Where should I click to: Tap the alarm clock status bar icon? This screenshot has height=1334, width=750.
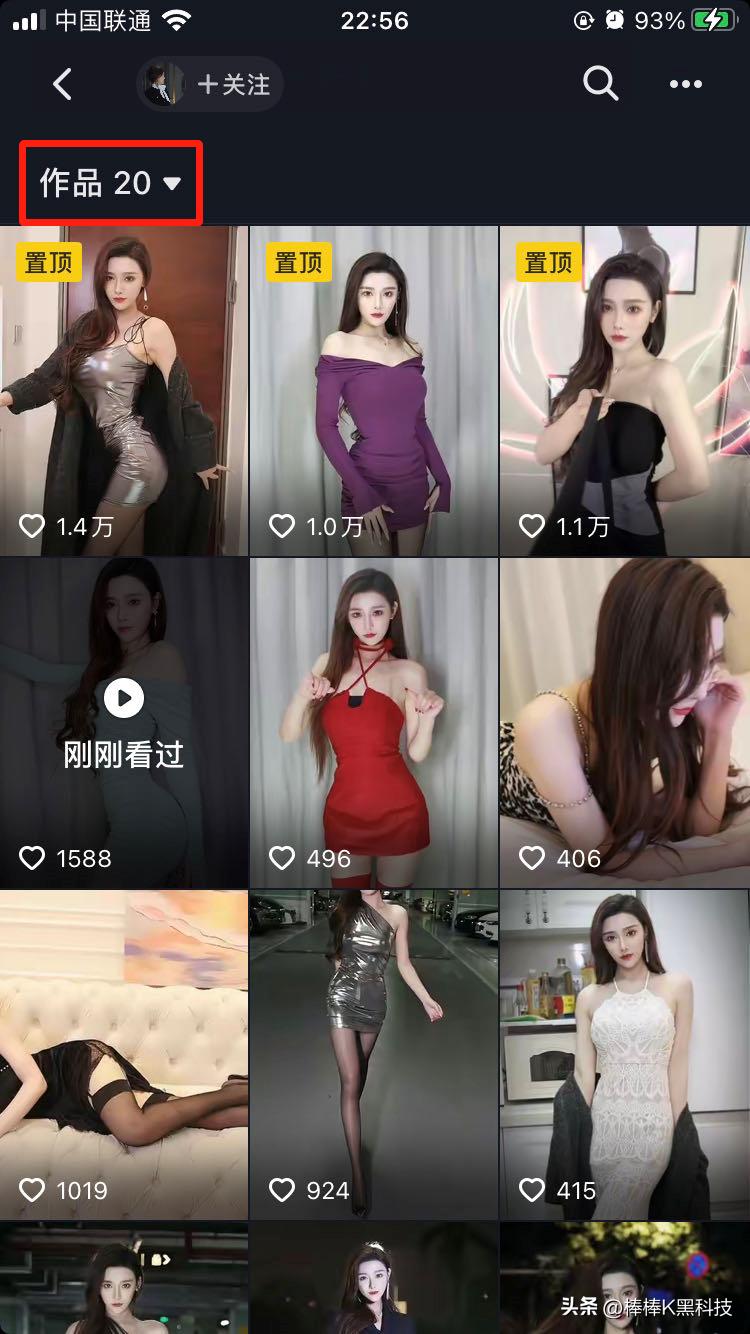point(613,18)
